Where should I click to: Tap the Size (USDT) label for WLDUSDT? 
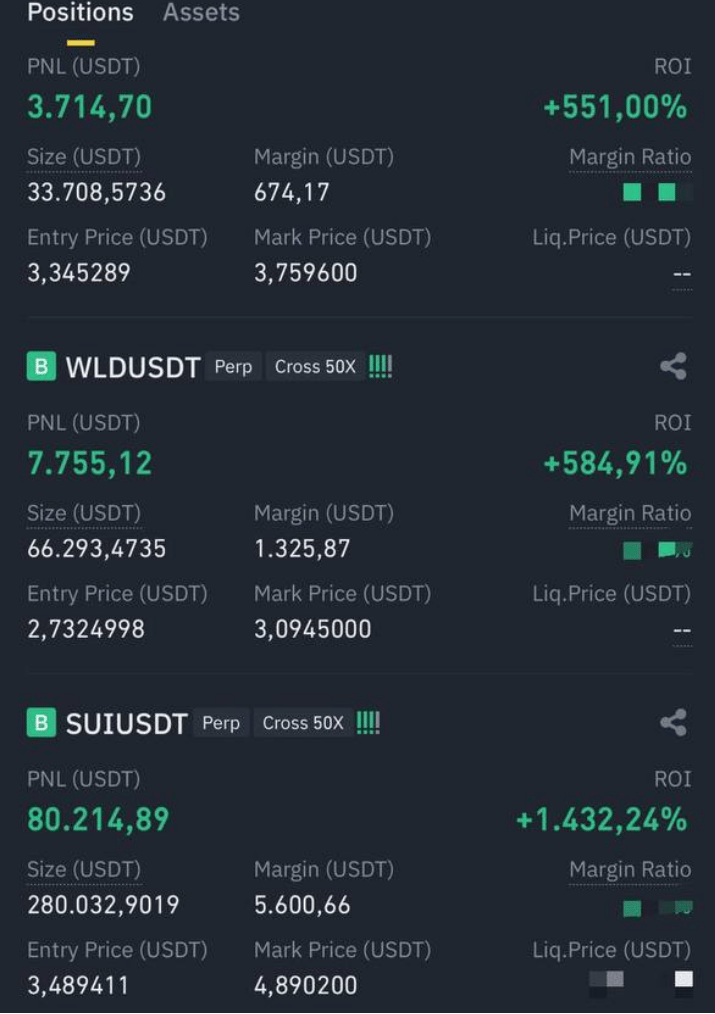(84, 513)
